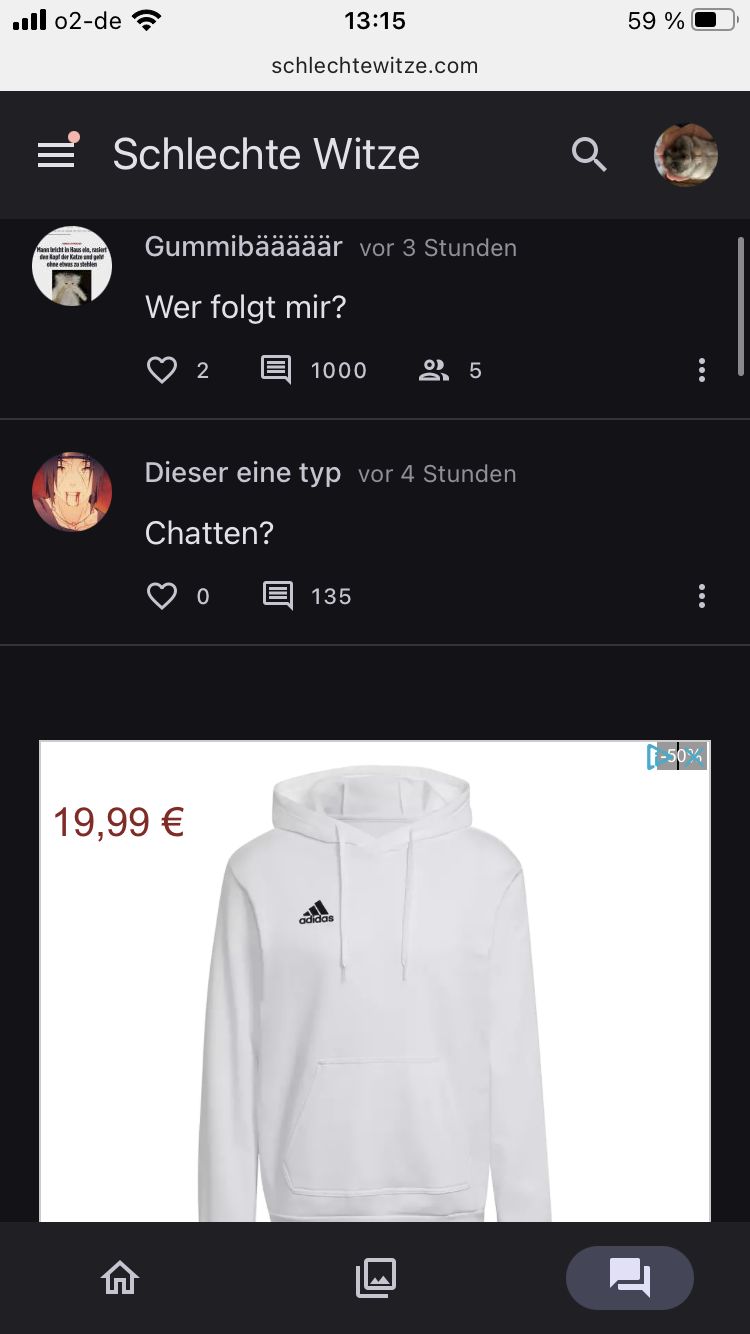Like the "Chatten?" post
This screenshot has width=750, height=1334.
(x=162, y=597)
